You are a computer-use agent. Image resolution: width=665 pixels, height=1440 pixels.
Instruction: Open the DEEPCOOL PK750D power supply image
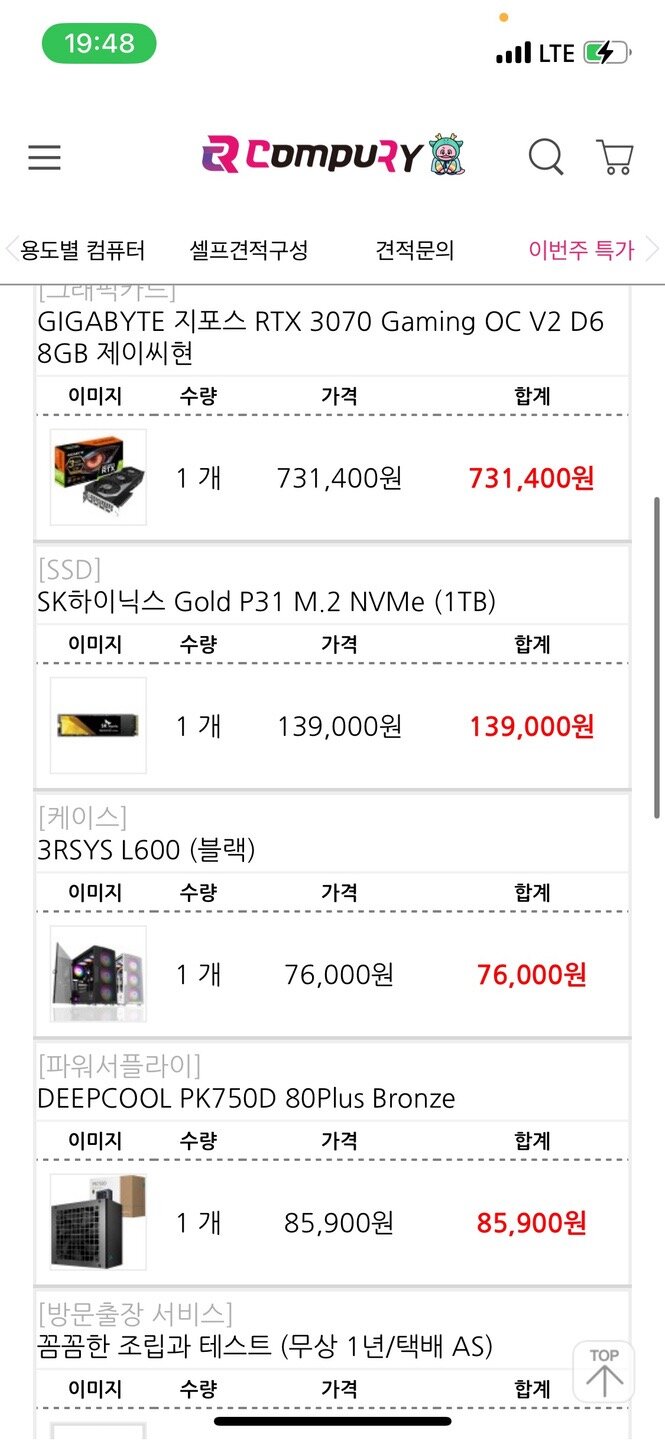click(x=98, y=1221)
